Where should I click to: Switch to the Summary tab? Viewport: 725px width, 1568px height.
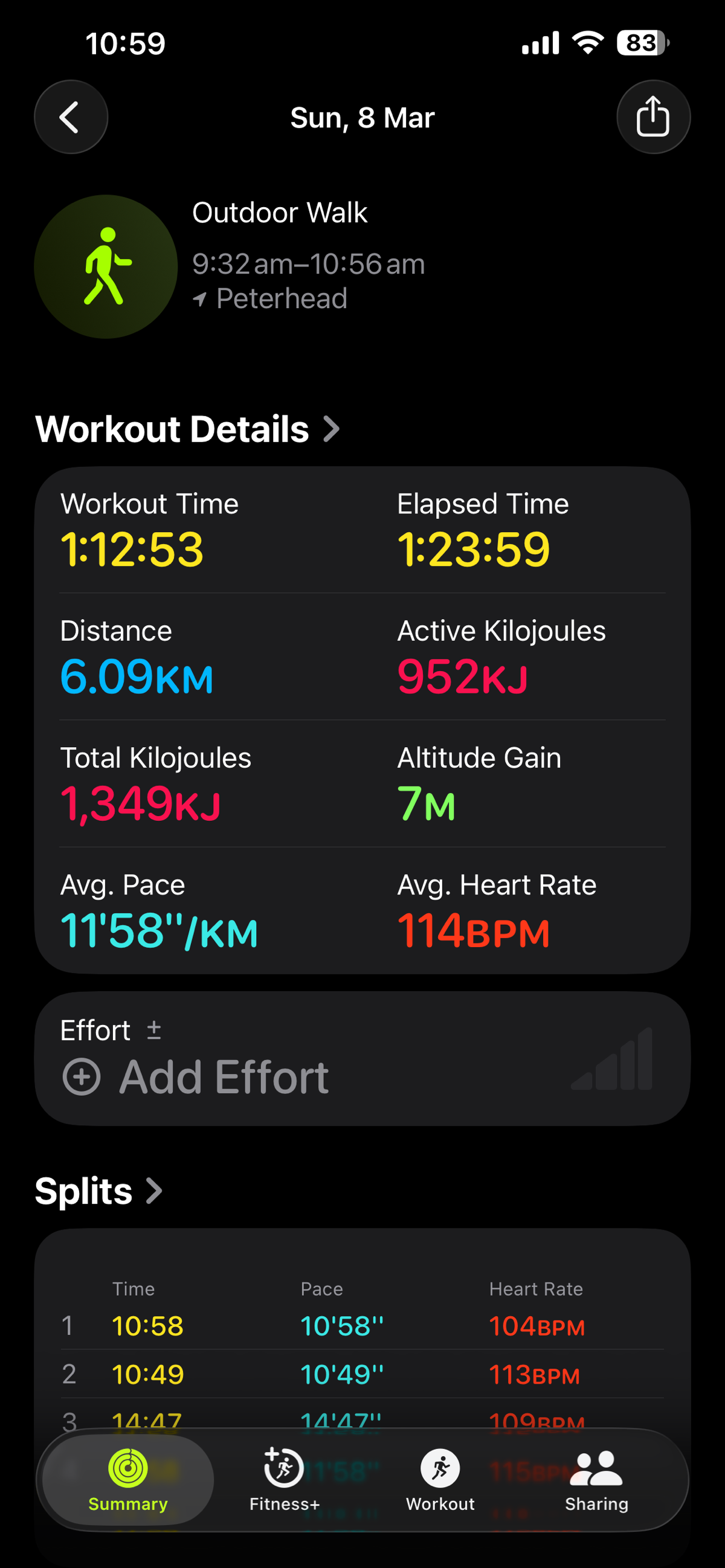click(x=128, y=1480)
